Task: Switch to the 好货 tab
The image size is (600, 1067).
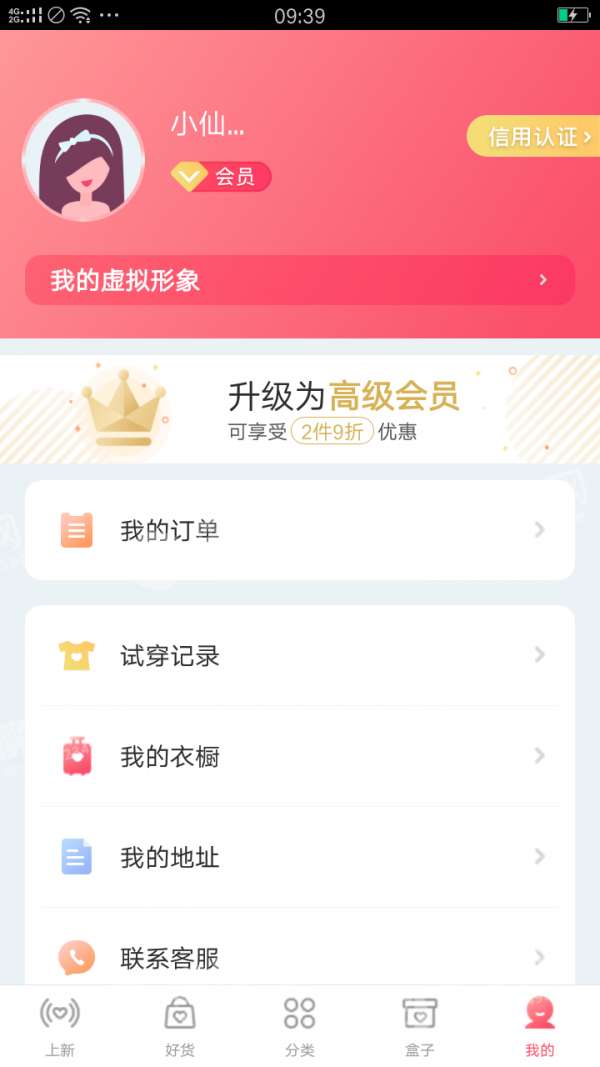Action: point(180,1026)
